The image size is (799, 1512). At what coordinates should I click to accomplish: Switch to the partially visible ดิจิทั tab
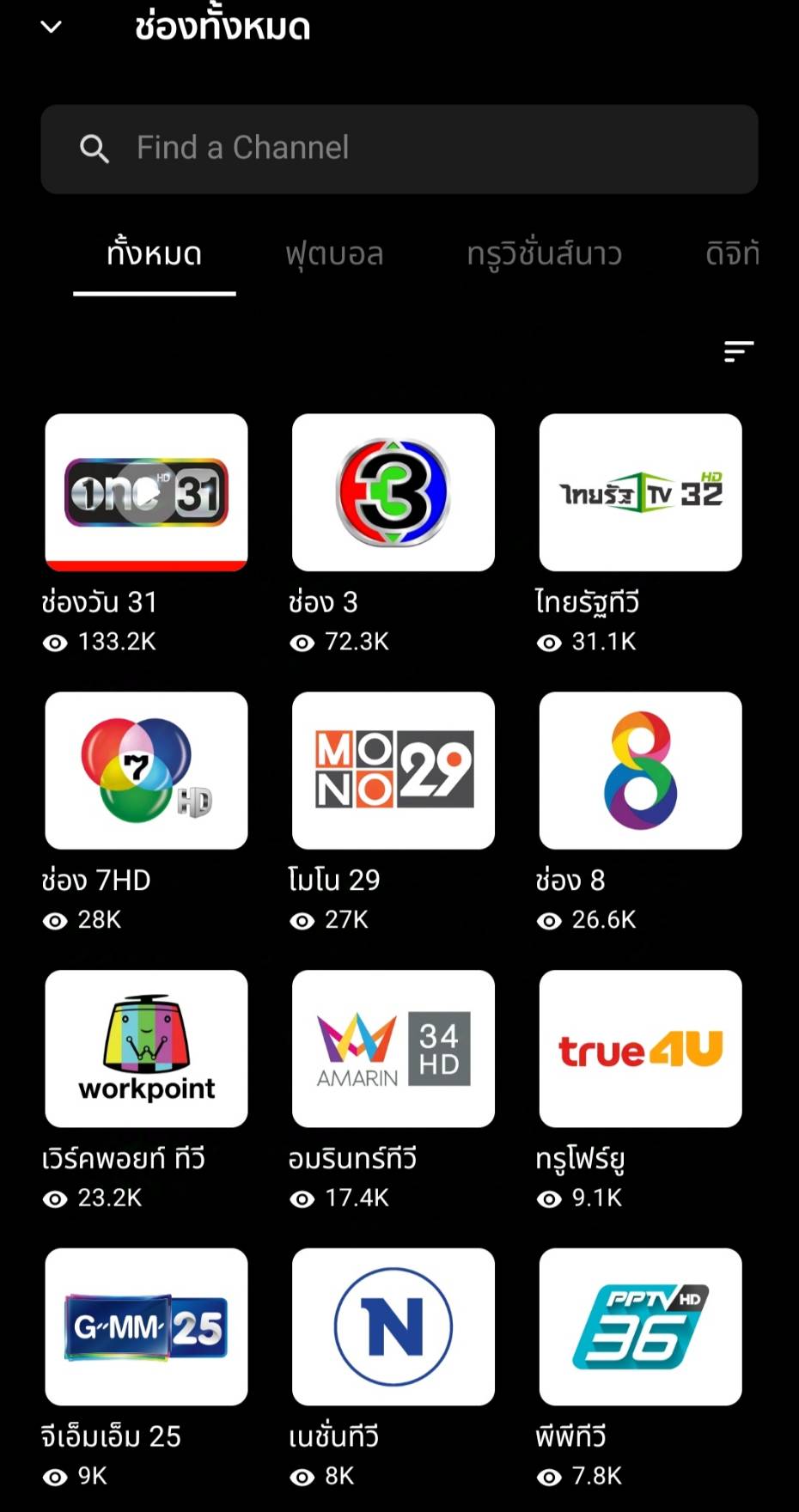[x=732, y=254]
